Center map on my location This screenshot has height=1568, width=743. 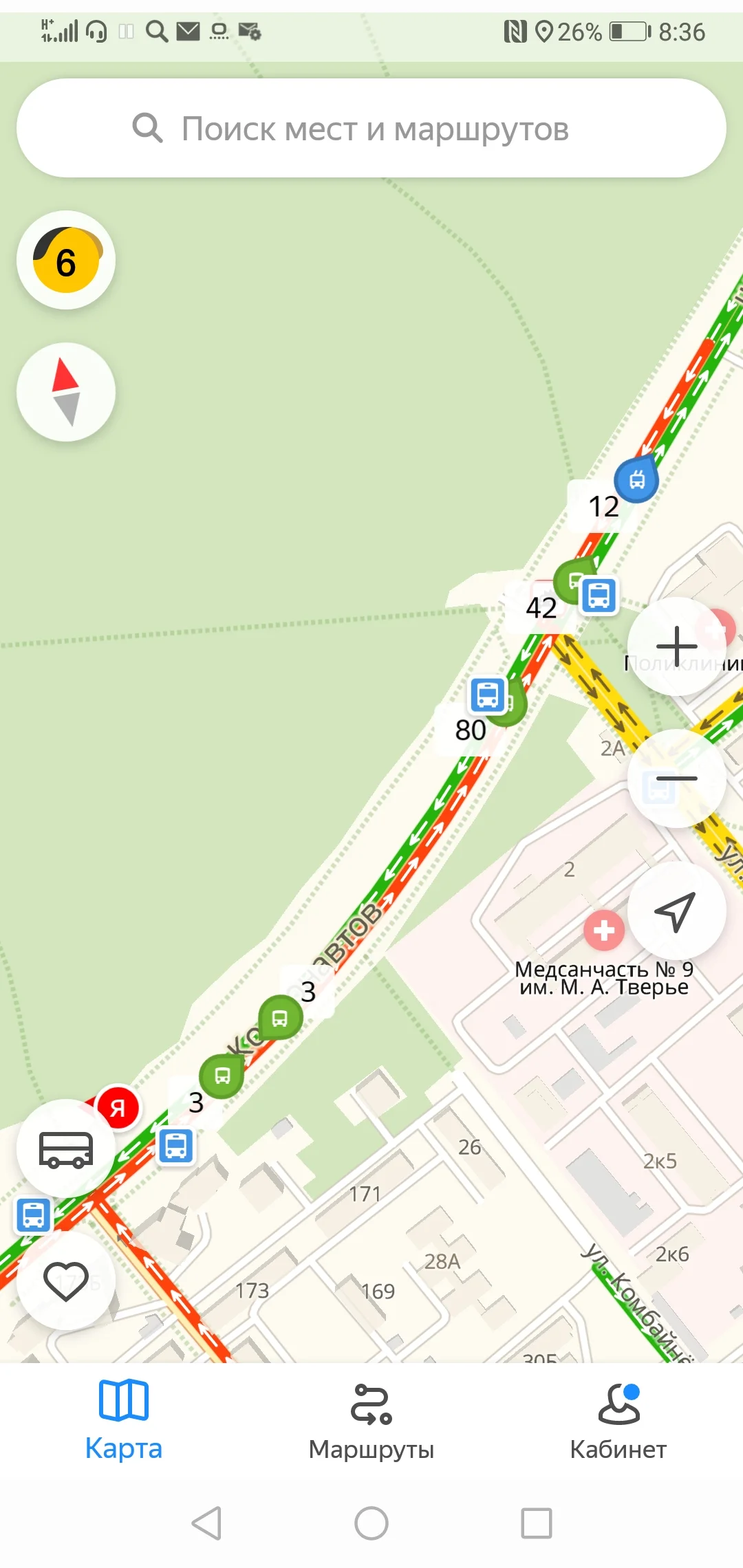point(677,911)
